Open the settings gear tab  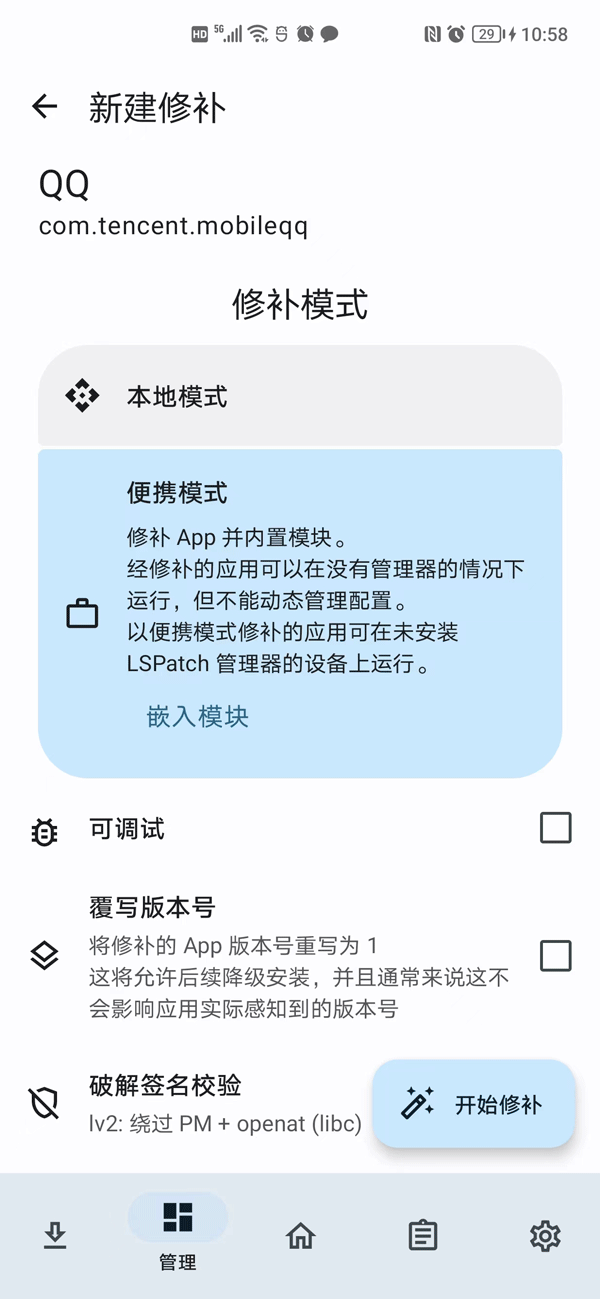click(545, 1237)
